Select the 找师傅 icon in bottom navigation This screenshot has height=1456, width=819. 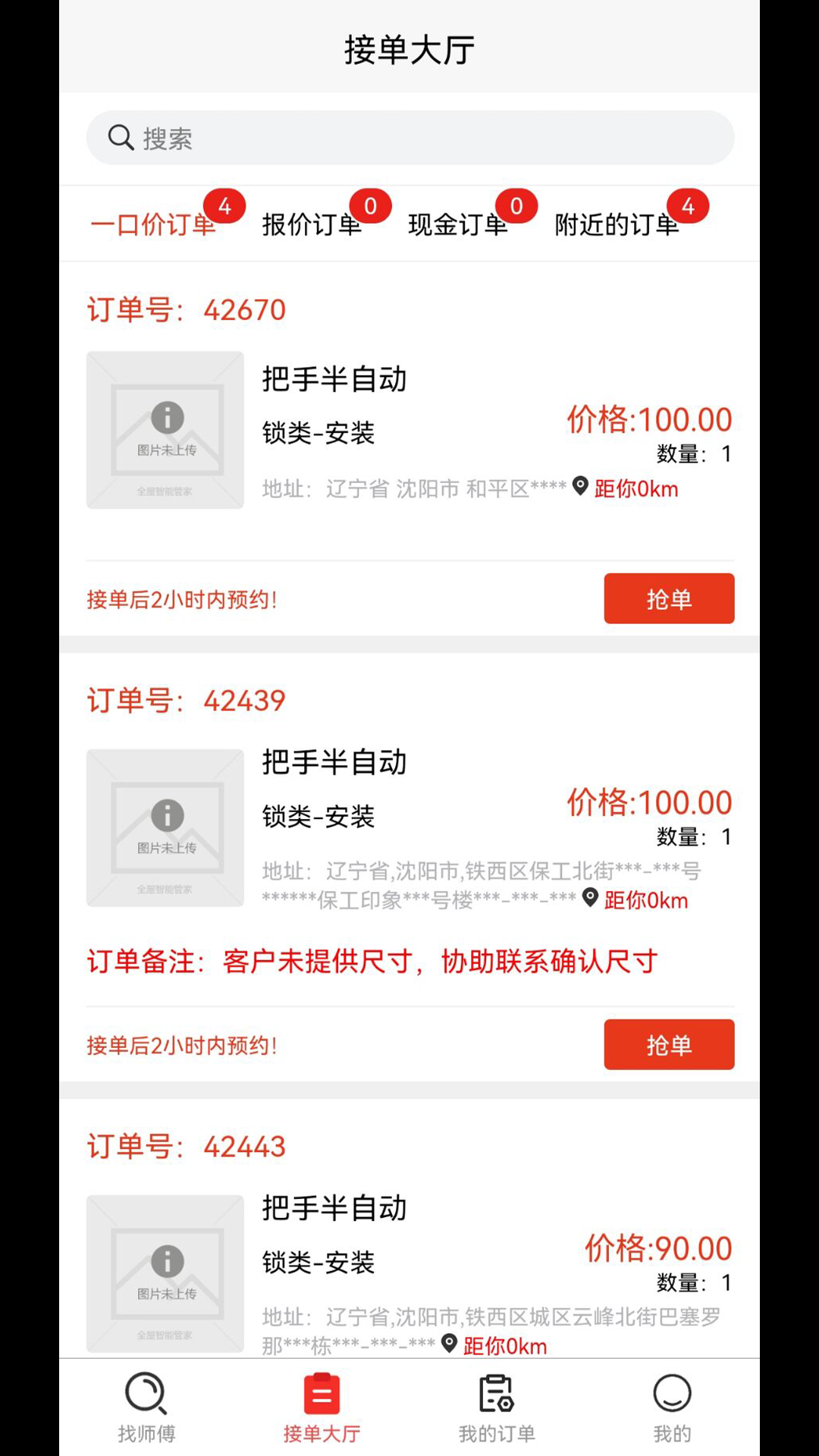pos(145,1393)
